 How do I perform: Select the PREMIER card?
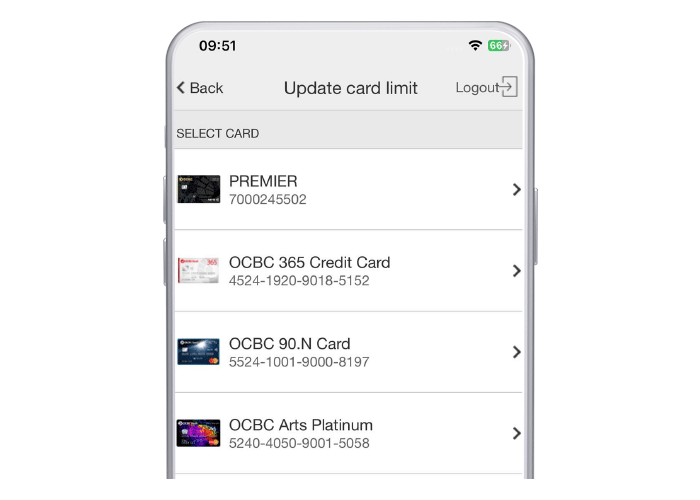point(347,189)
